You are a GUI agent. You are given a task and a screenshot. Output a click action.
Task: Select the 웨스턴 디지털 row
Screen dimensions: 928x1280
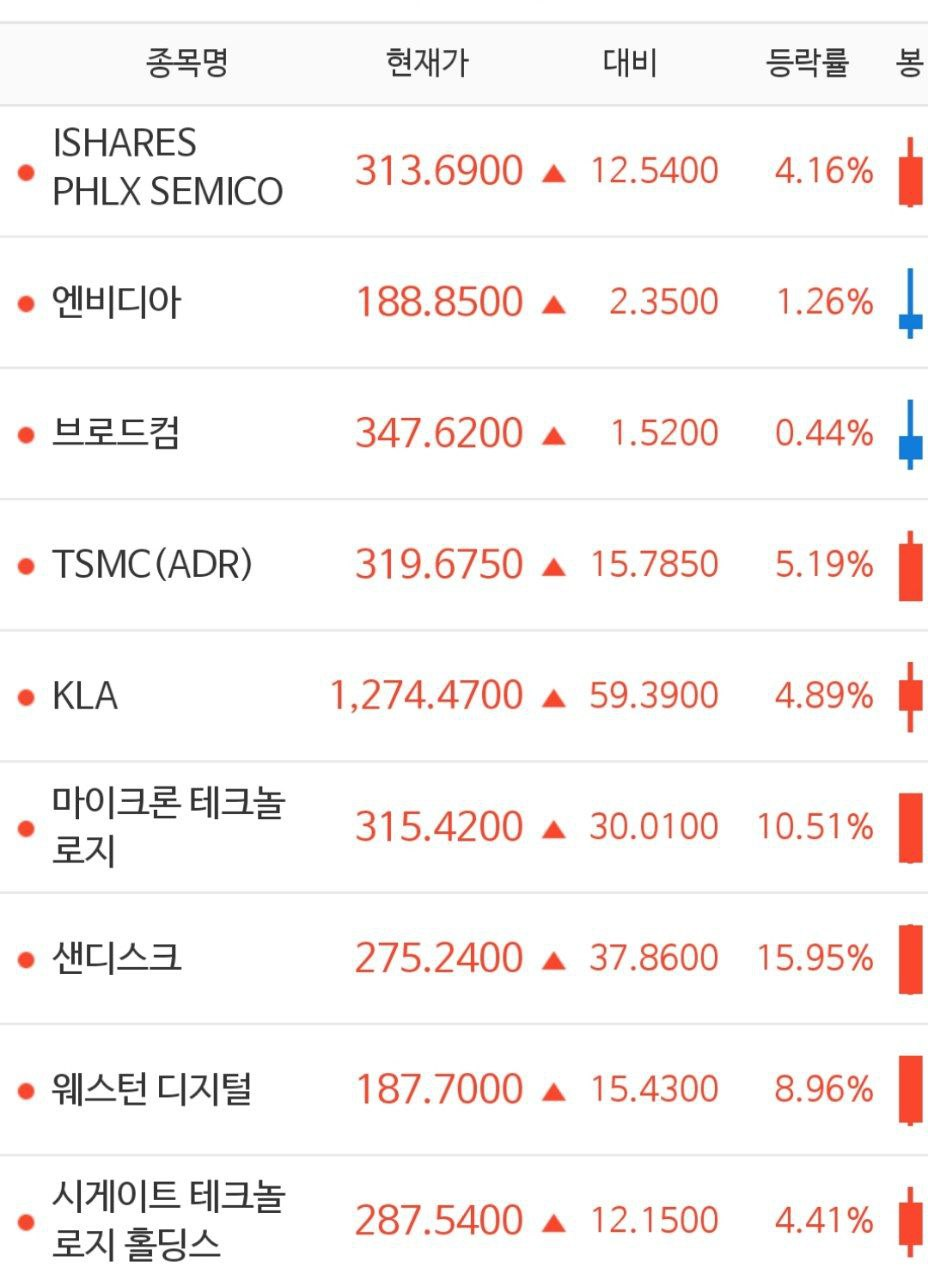(152, 1089)
